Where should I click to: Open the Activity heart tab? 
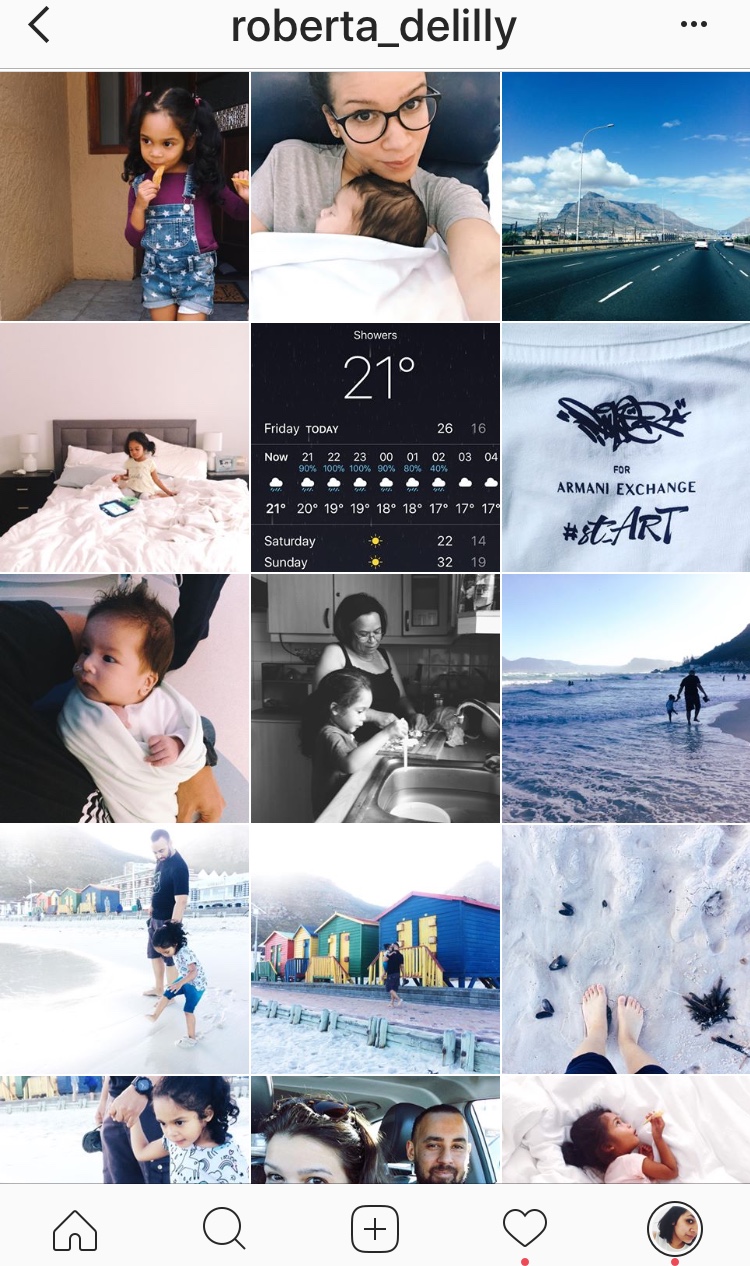pos(525,1227)
